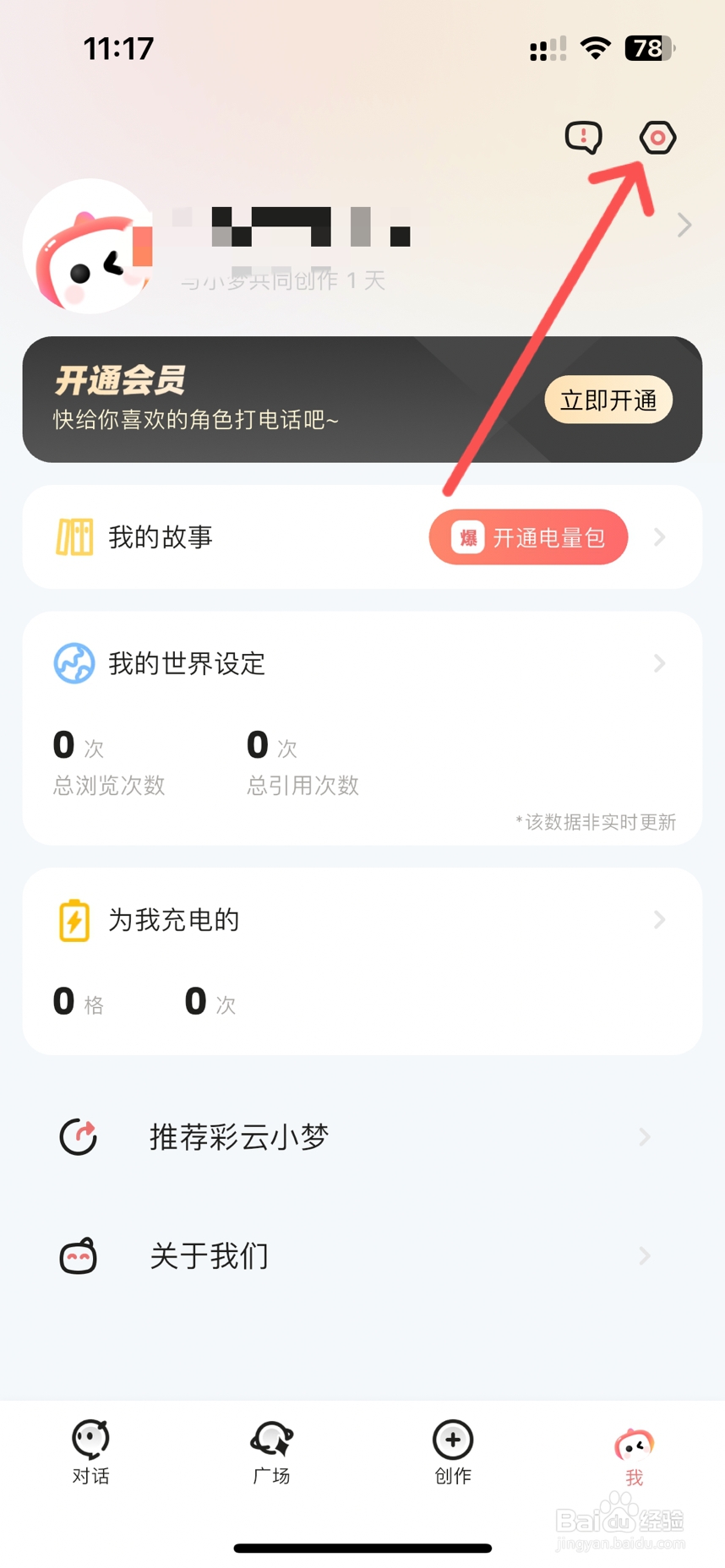Screen dimensions: 725x1568
Task: Tap the user avatar image
Action: tap(89, 248)
